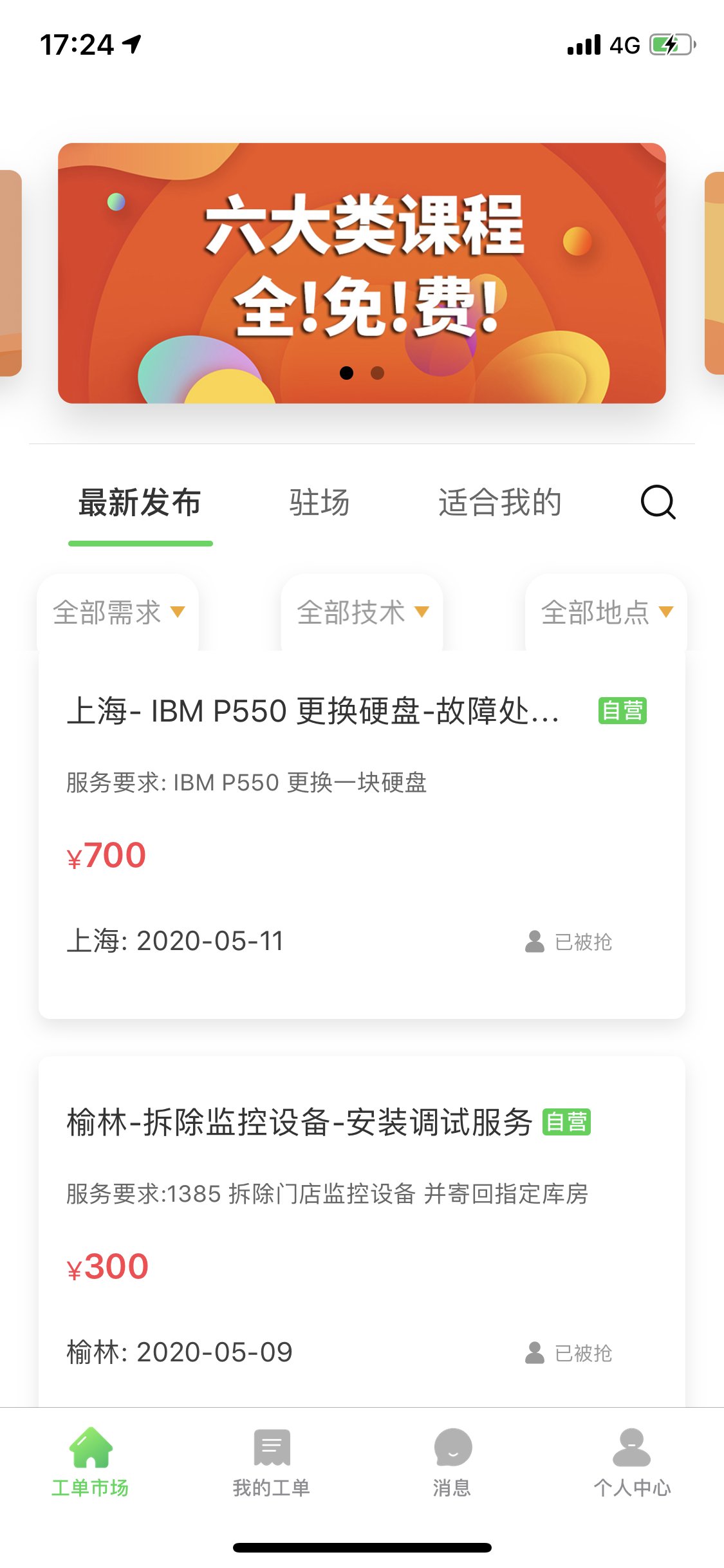The height and width of the screenshot is (1568, 724).
Task: Go to 工单市场 in the bottom bar
Action: pos(91,1462)
